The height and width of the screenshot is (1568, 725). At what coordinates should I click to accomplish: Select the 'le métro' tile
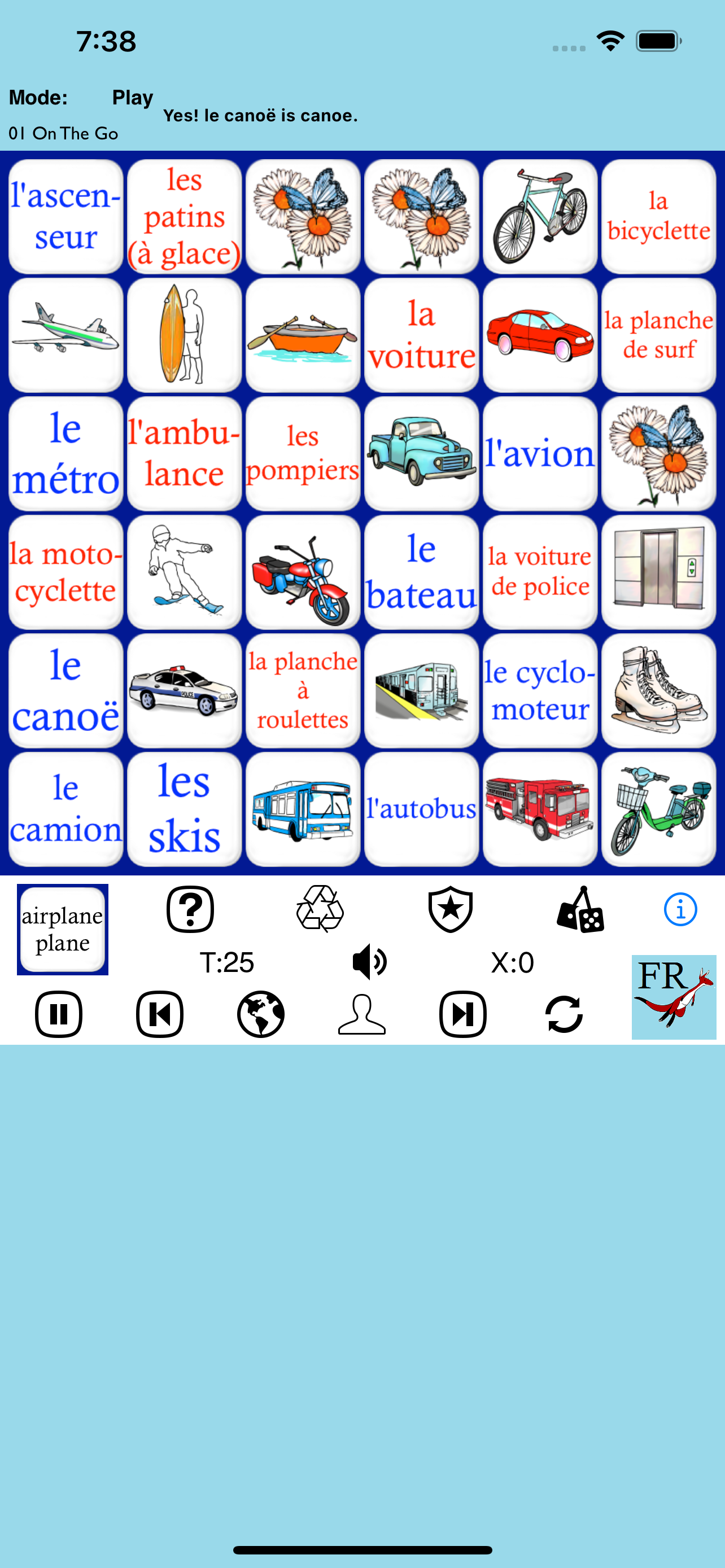click(x=64, y=453)
